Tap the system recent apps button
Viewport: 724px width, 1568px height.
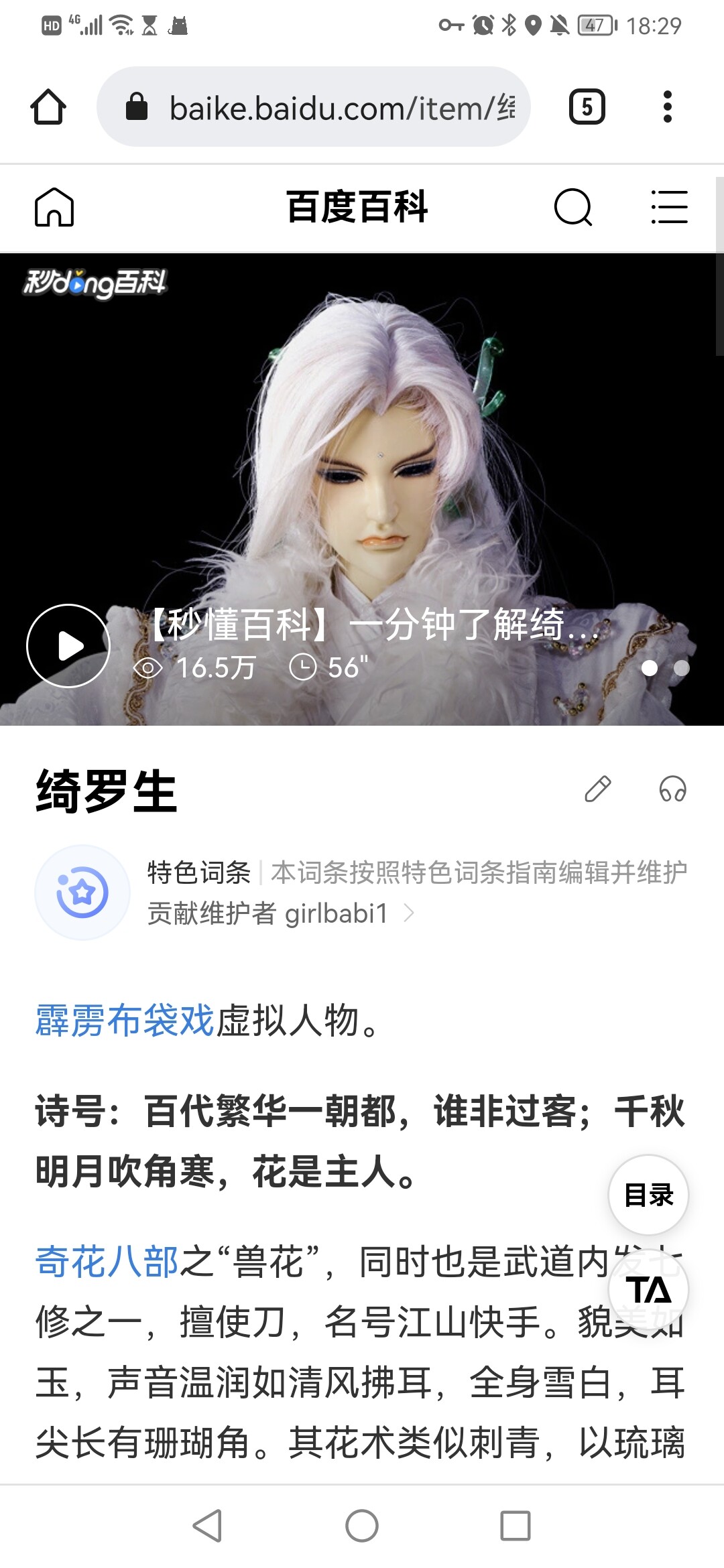[x=516, y=1526]
